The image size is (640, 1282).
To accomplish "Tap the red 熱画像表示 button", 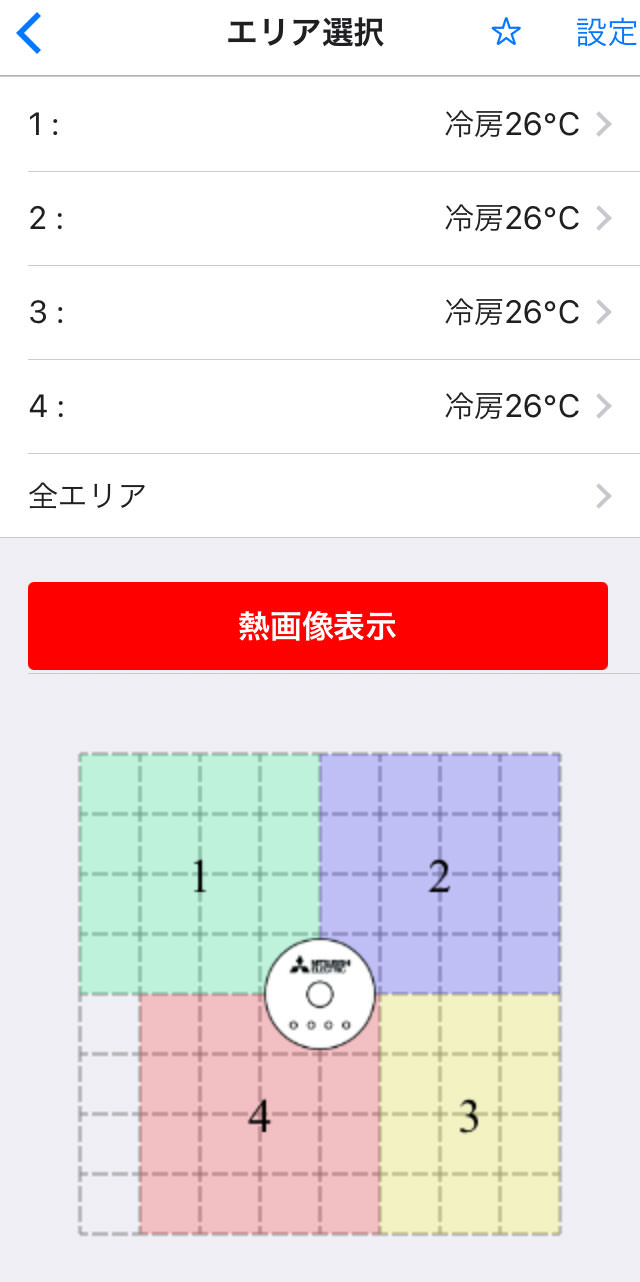I will tap(318, 626).
